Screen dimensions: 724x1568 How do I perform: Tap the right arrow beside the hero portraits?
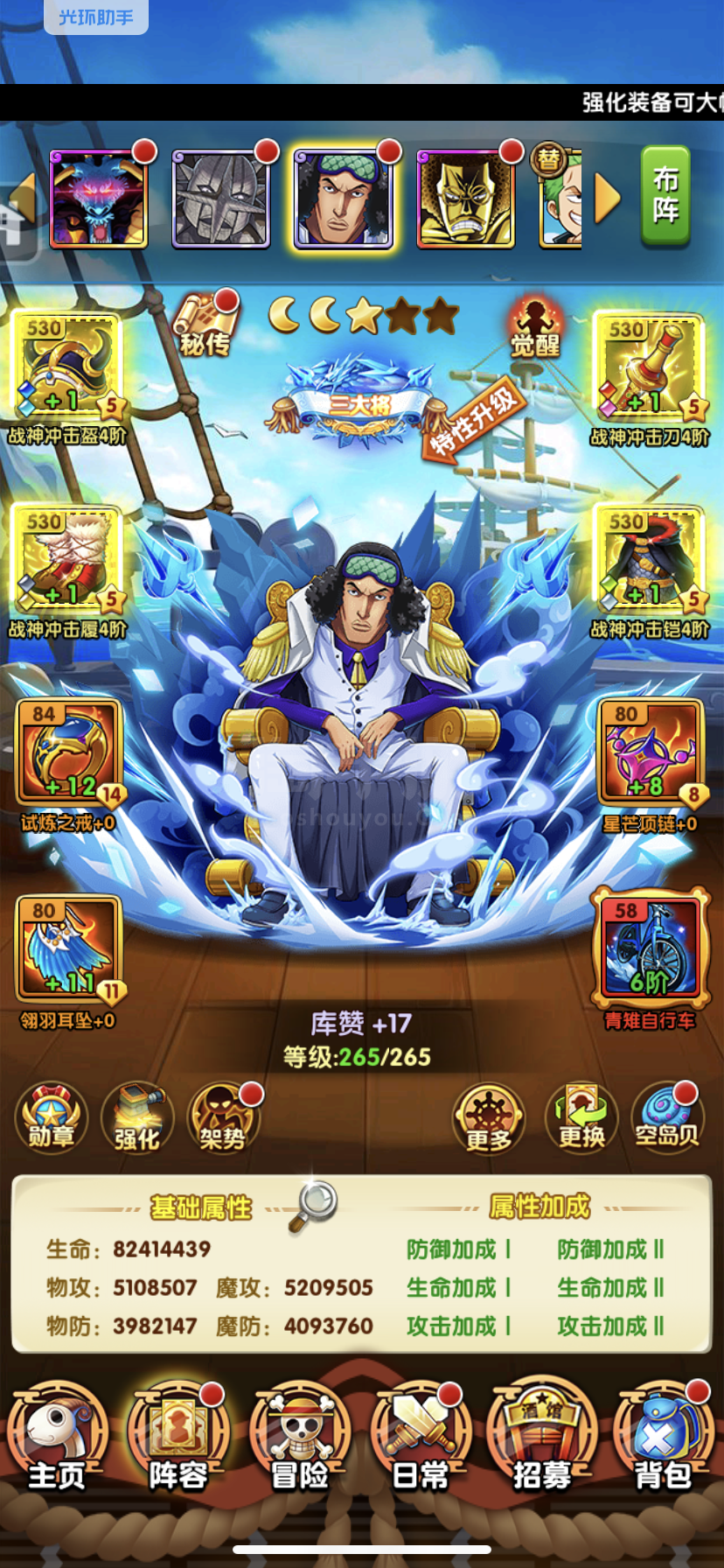[608, 198]
